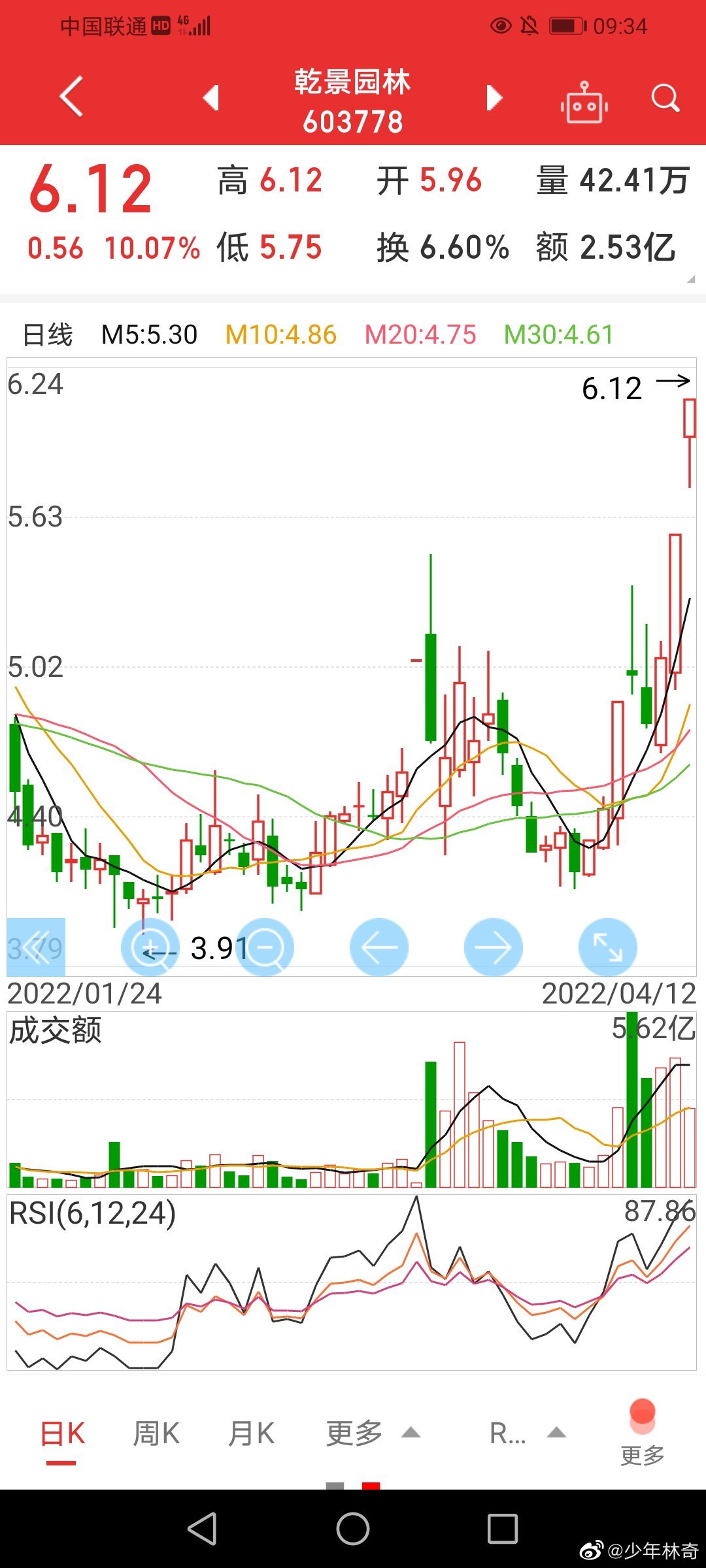Expand the chart to full screen
The height and width of the screenshot is (1568, 706).
(607, 947)
